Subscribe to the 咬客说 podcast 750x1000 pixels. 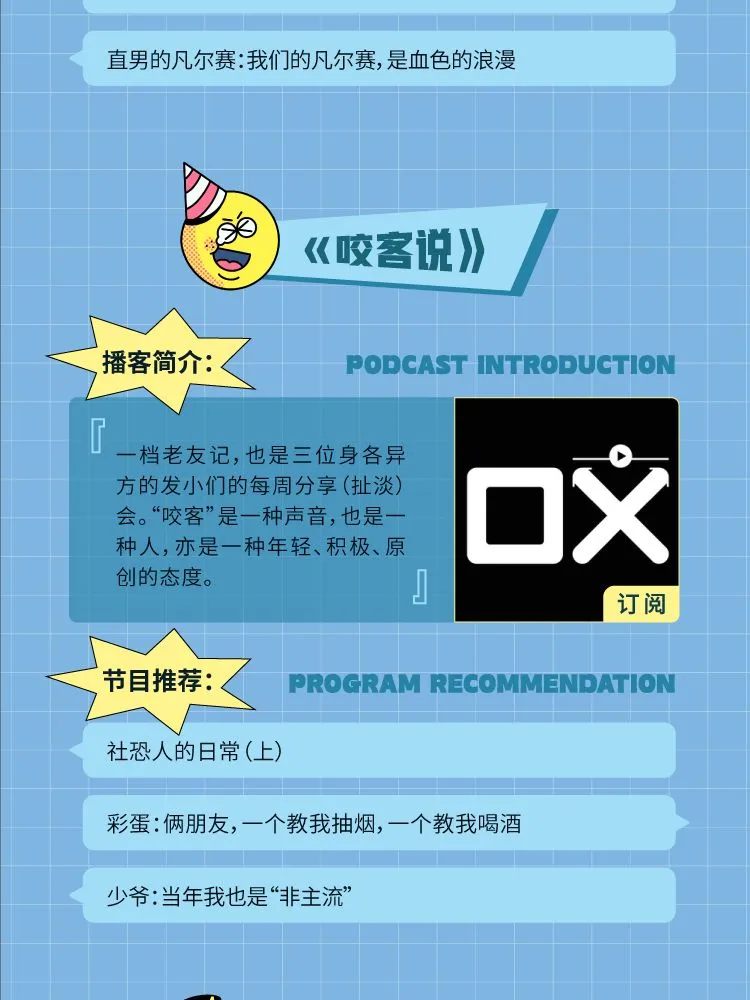(x=641, y=604)
